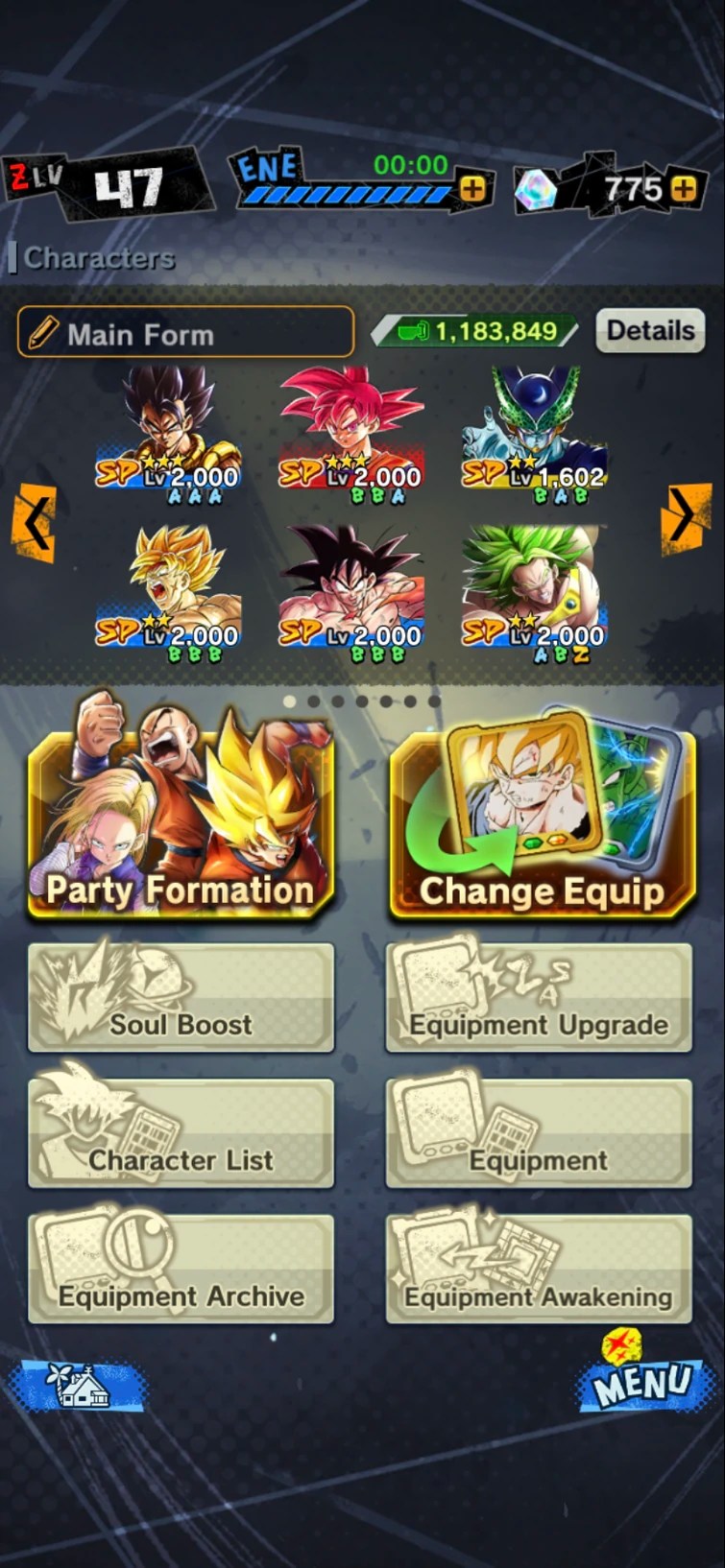Open Equipment Archive
The height and width of the screenshot is (1568, 725).
181,1270
